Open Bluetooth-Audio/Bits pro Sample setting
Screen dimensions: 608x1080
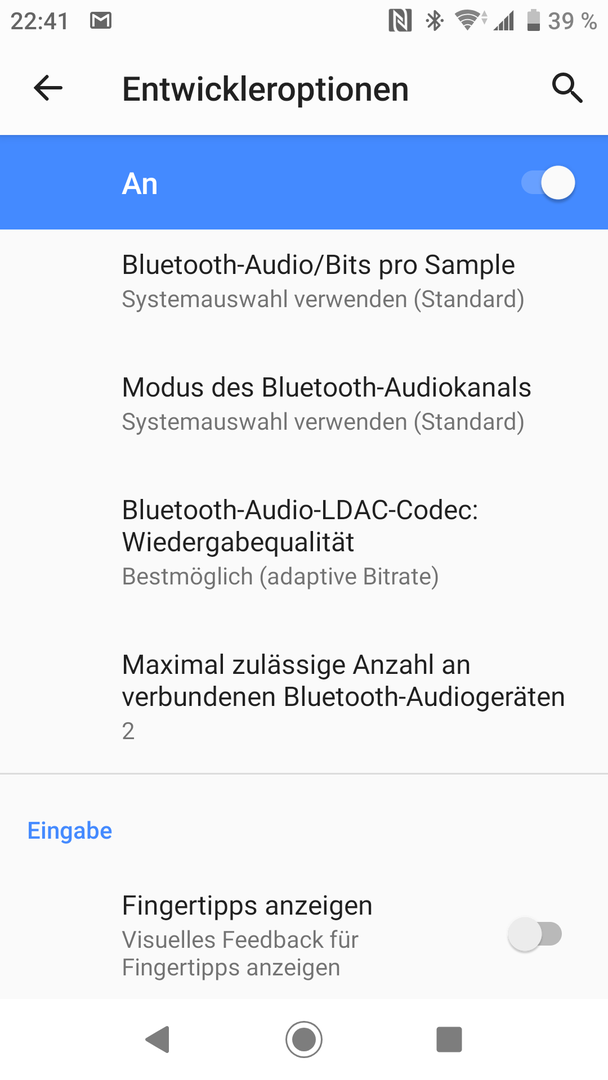tap(304, 282)
